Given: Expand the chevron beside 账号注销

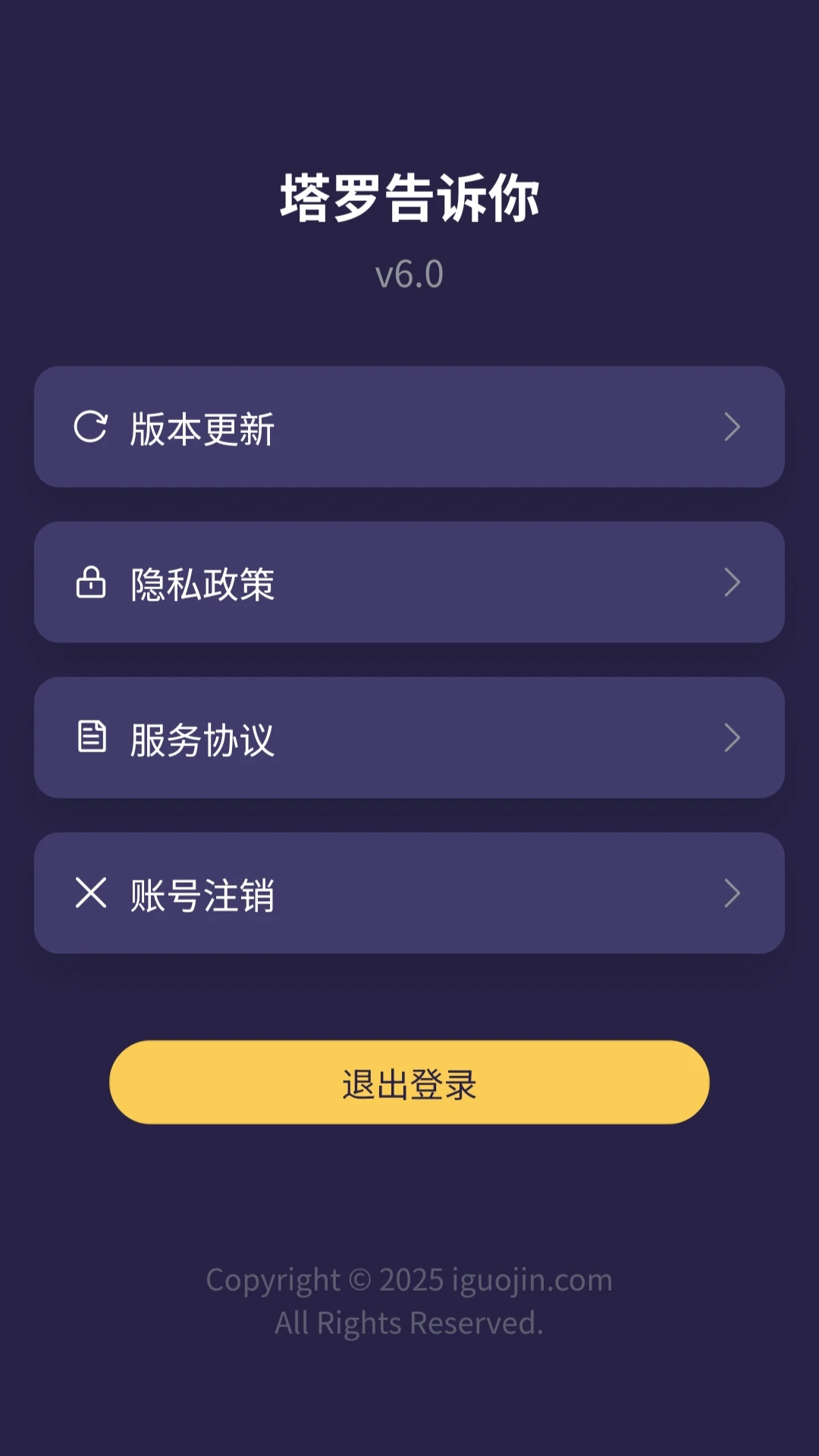Looking at the screenshot, I should click(732, 893).
